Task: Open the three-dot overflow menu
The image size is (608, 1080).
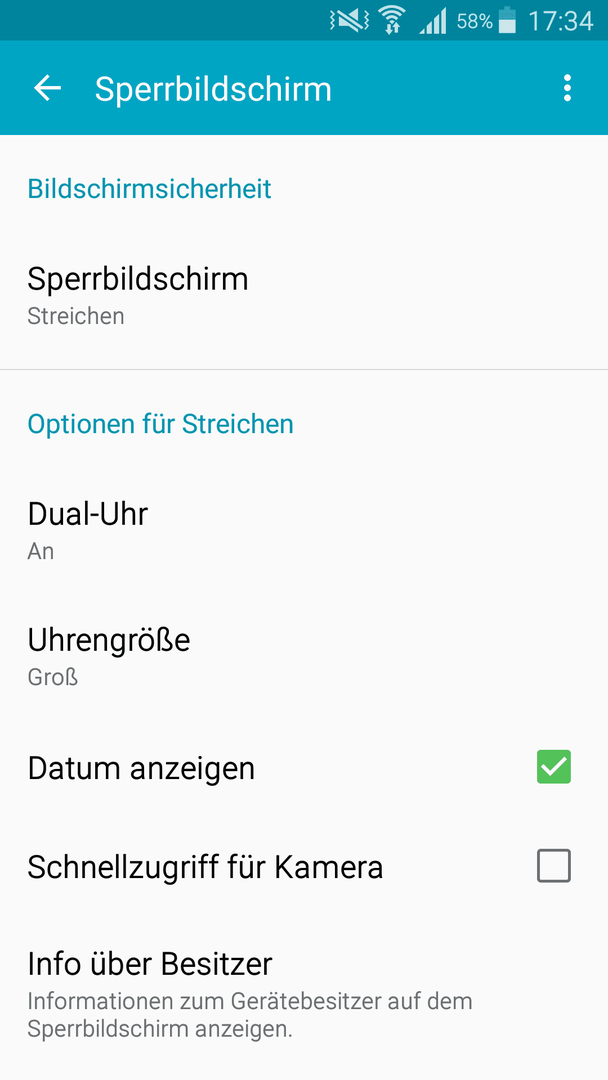Action: point(567,89)
